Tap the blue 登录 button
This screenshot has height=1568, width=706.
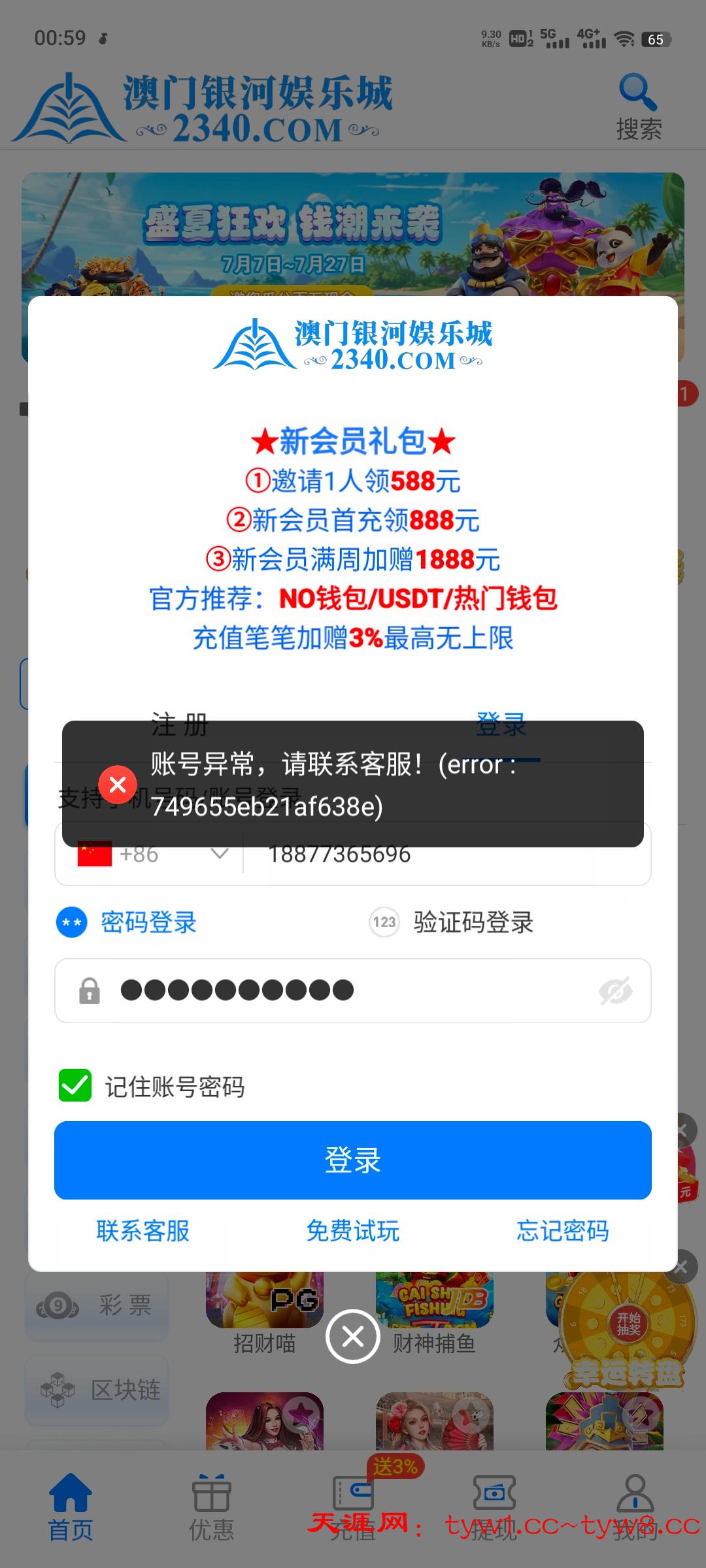coord(352,1160)
